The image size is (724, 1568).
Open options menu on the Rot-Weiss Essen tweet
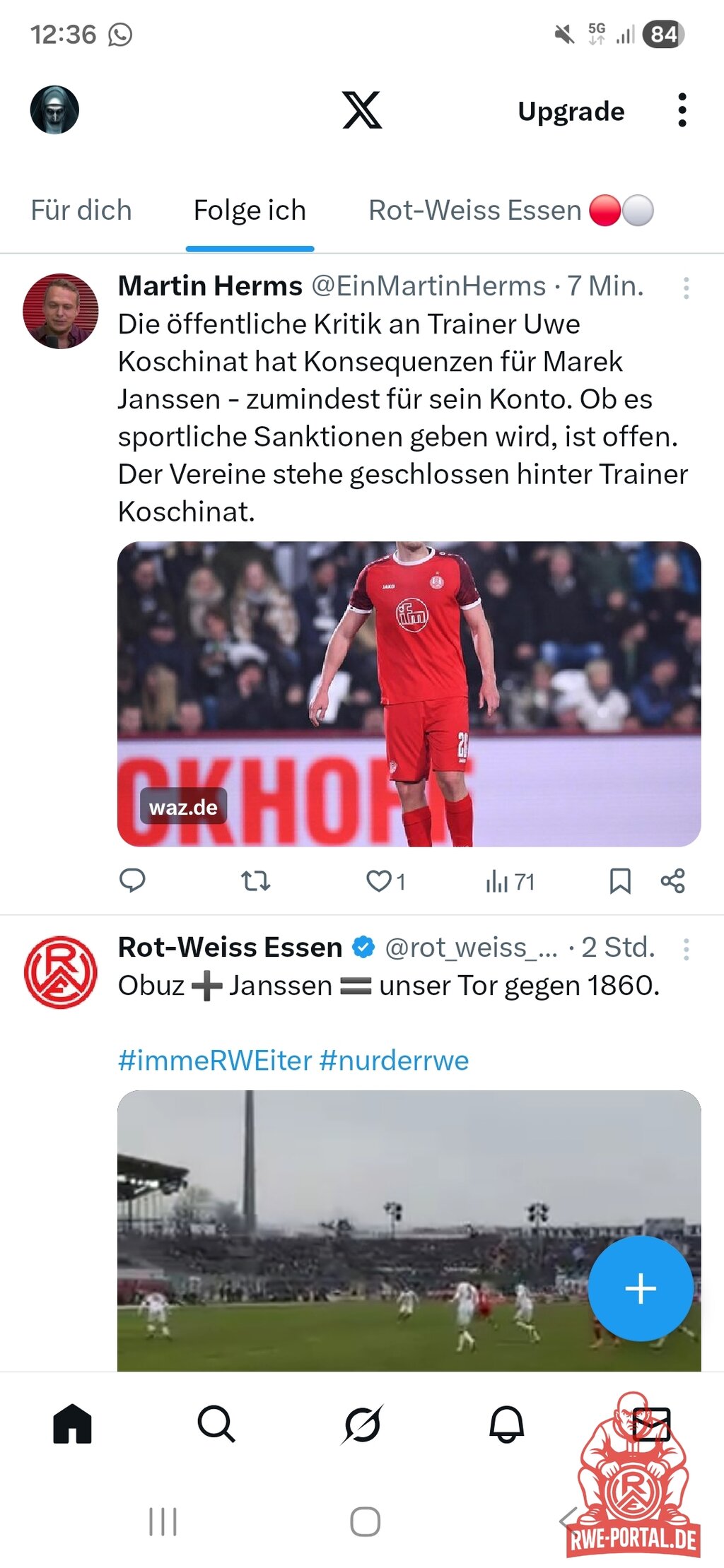[687, 950]
